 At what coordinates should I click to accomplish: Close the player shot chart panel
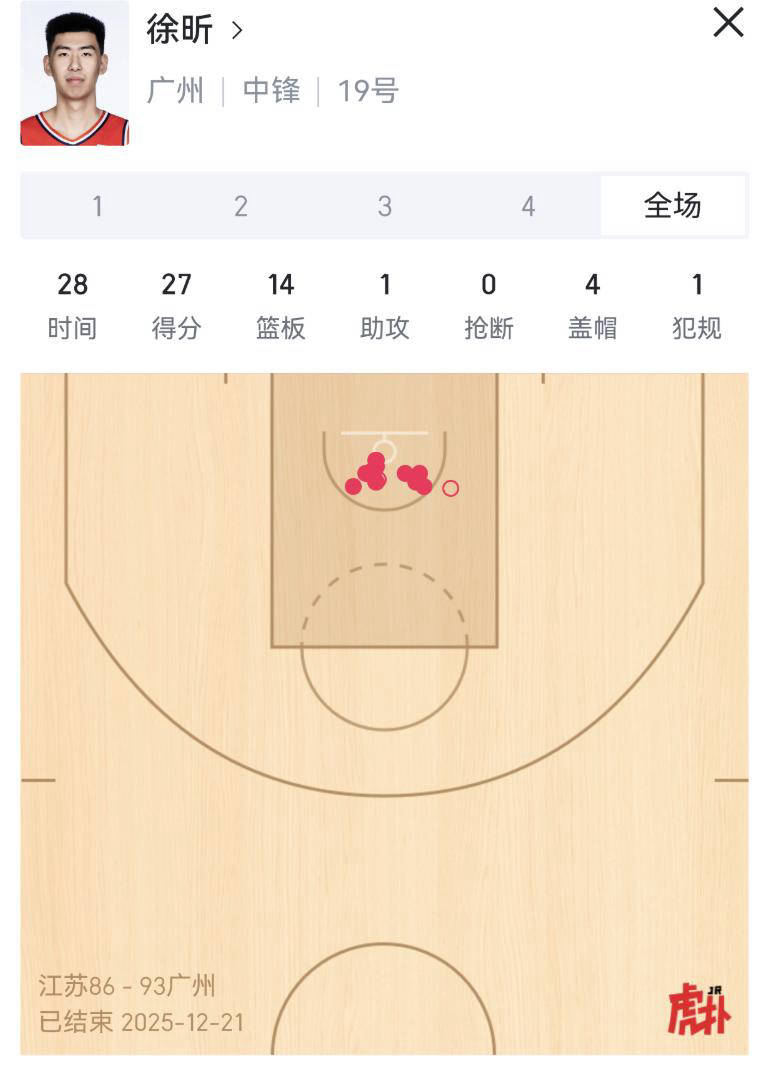pyautogui.click(x=728, y=23)
